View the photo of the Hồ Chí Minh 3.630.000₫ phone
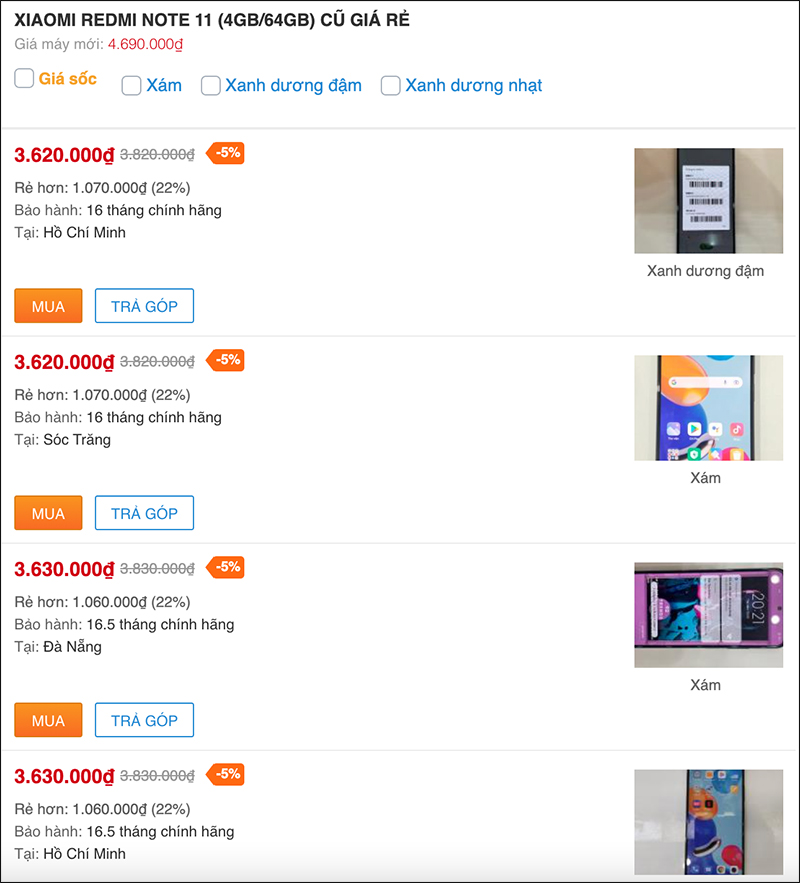The image size is (800, 883). tap(708, 822)
